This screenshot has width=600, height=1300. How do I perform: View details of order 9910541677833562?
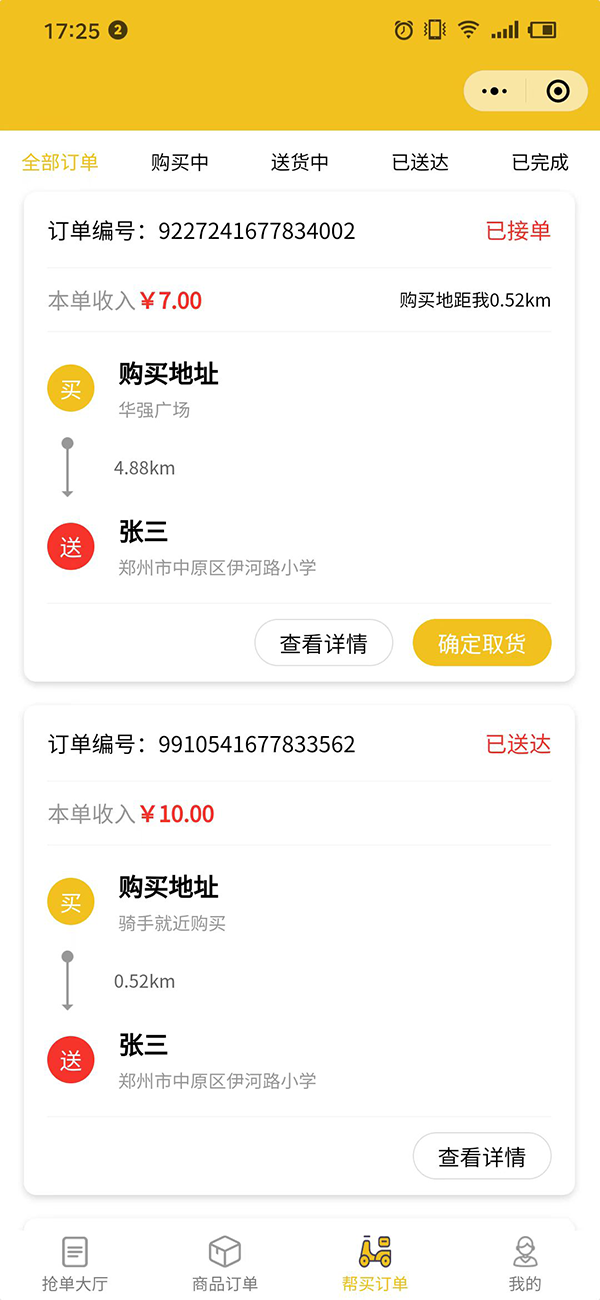click(x=482, y=1156)
